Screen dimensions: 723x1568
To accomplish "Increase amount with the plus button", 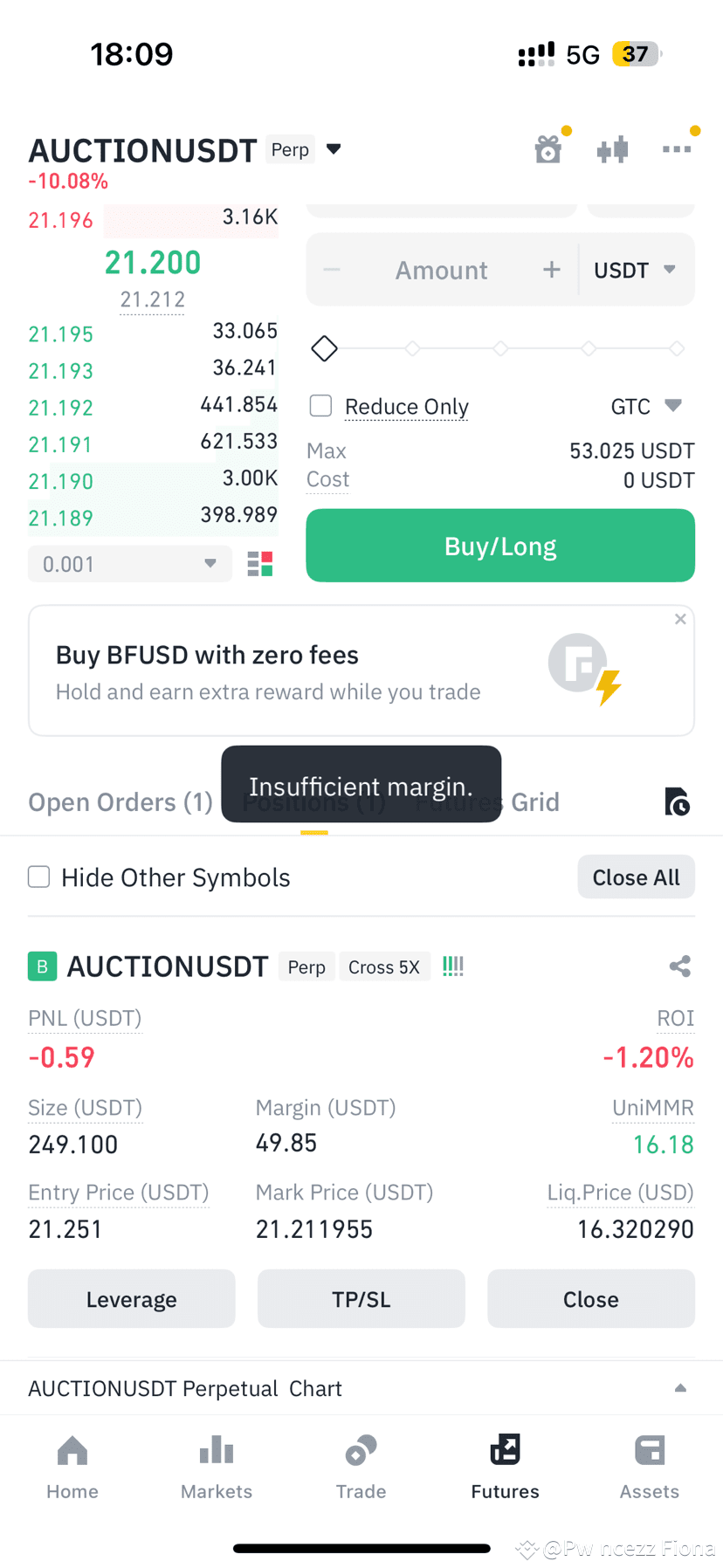I will tap(551, 270).
